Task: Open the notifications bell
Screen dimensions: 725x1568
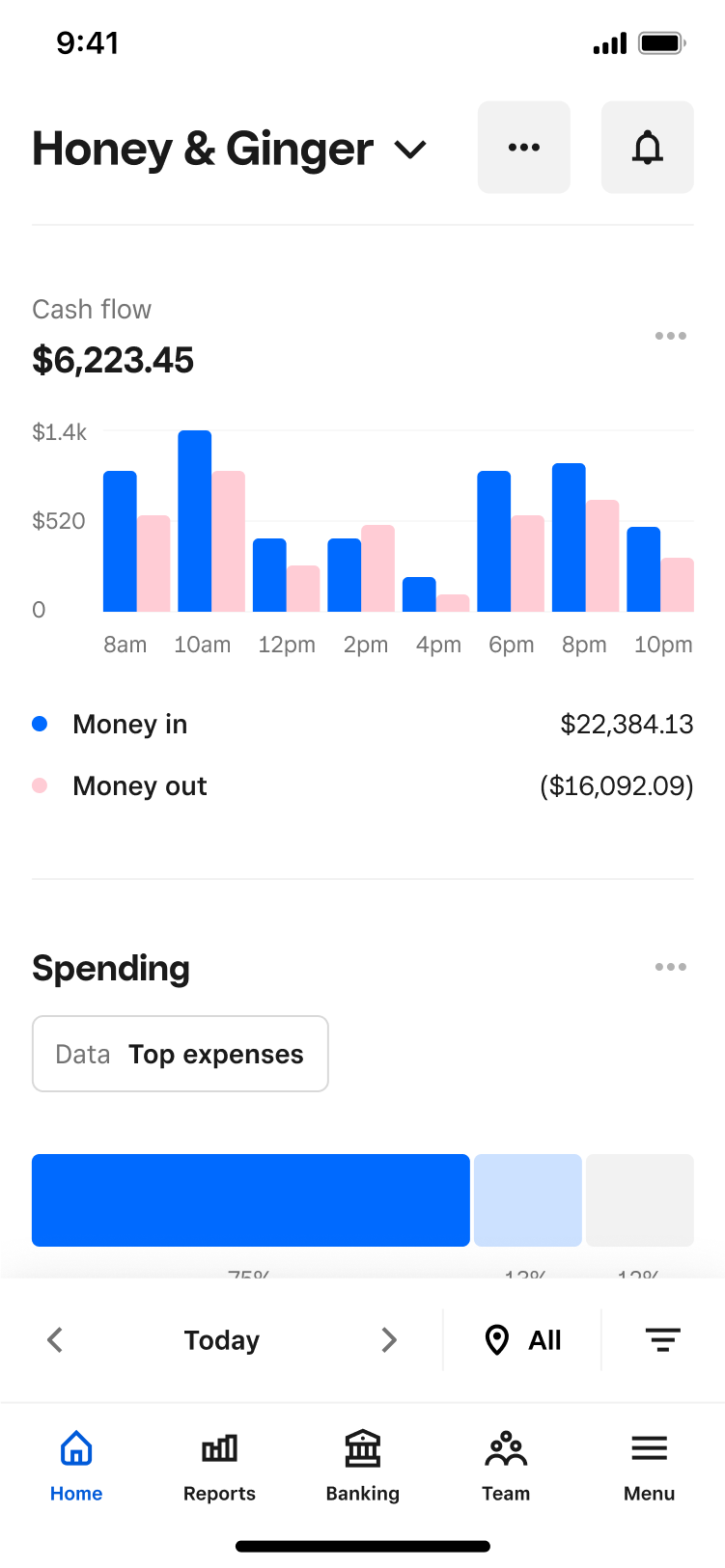Action: tap(648, 148)
